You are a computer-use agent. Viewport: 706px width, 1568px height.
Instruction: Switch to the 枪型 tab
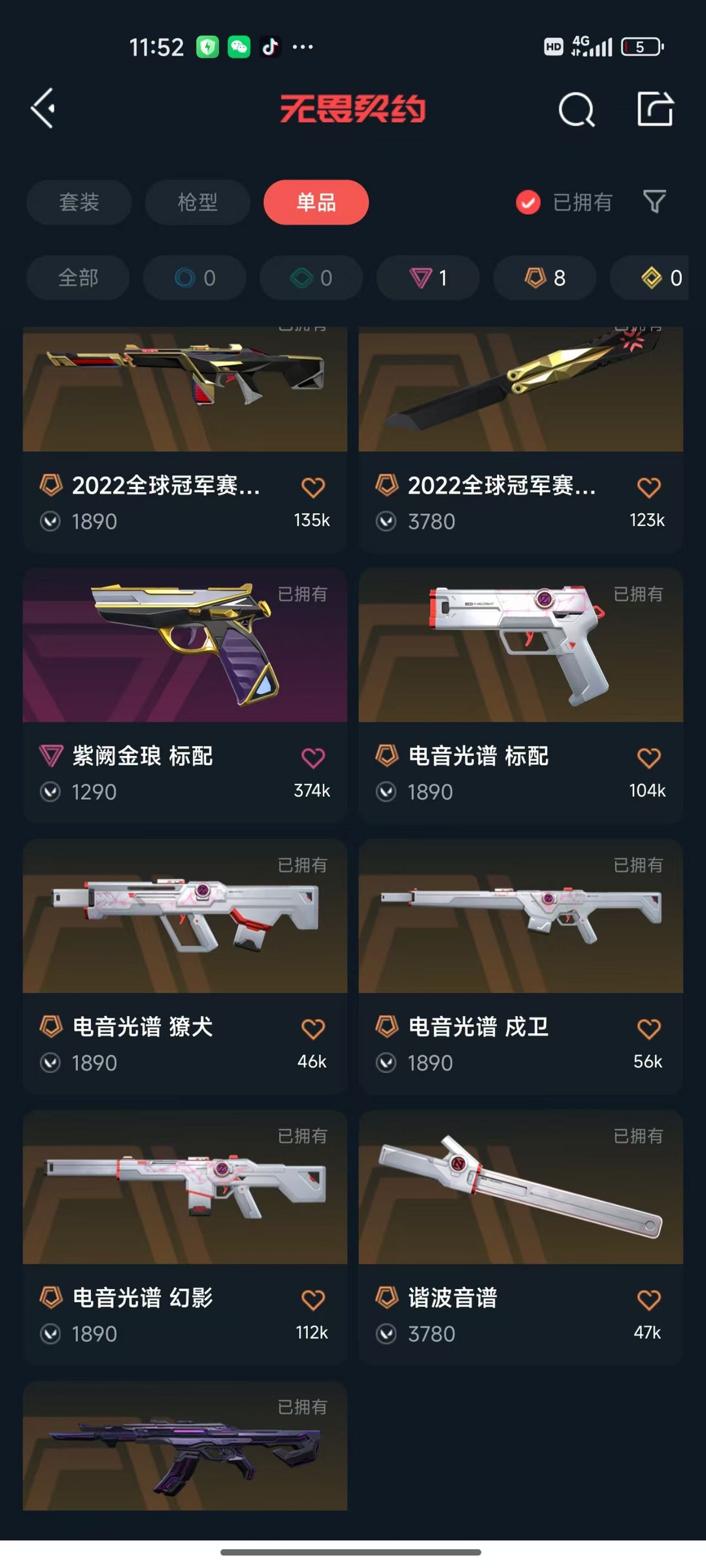(197, 203)
